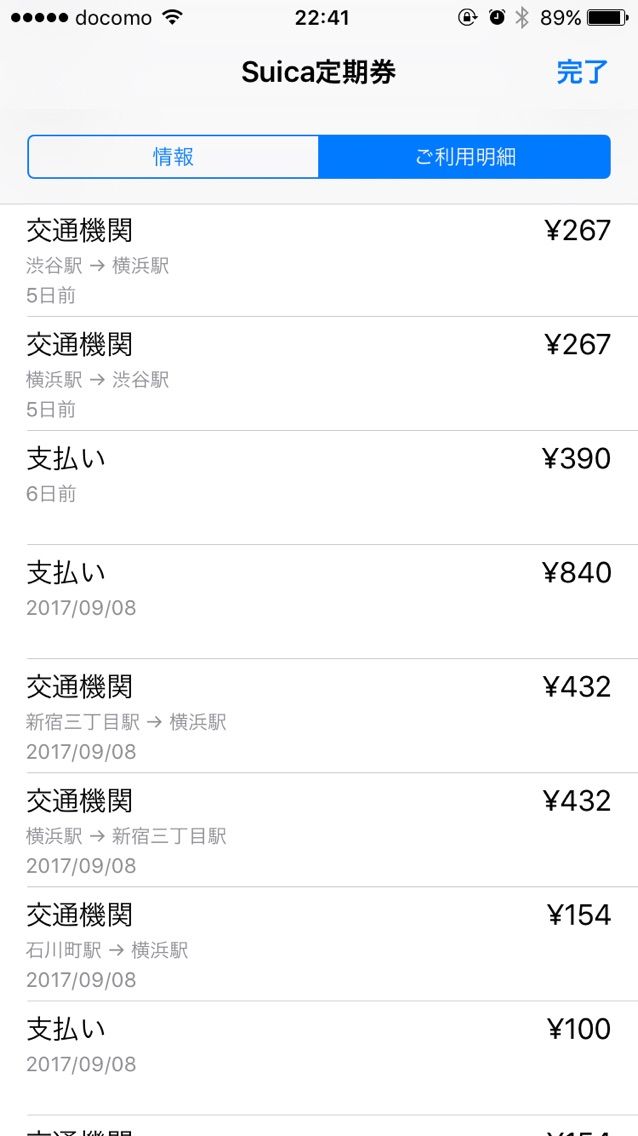This screenshot has height=1136, width=638.
Task: Select the ご利用明細 segment
Action: [465, 157]
